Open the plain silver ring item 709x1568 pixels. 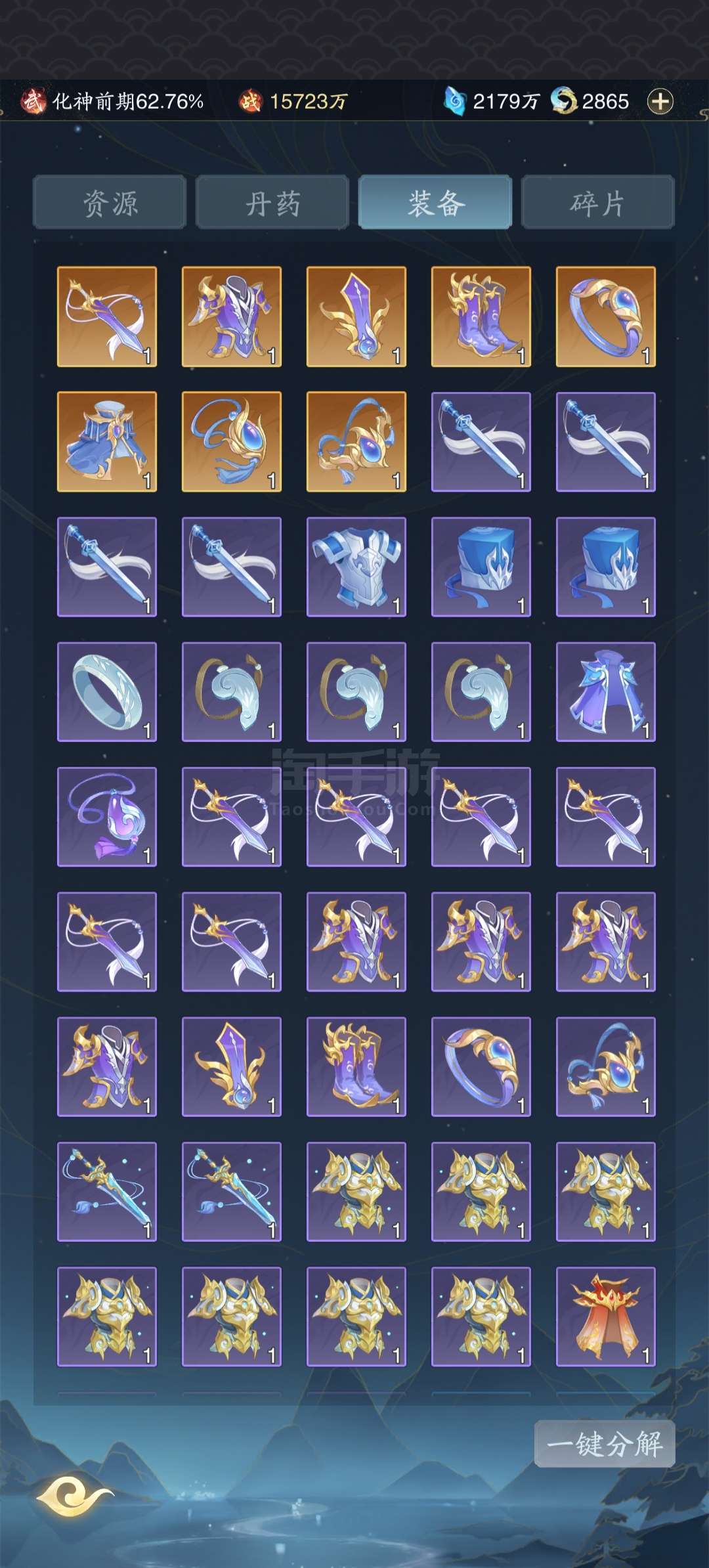coord(107,692)
